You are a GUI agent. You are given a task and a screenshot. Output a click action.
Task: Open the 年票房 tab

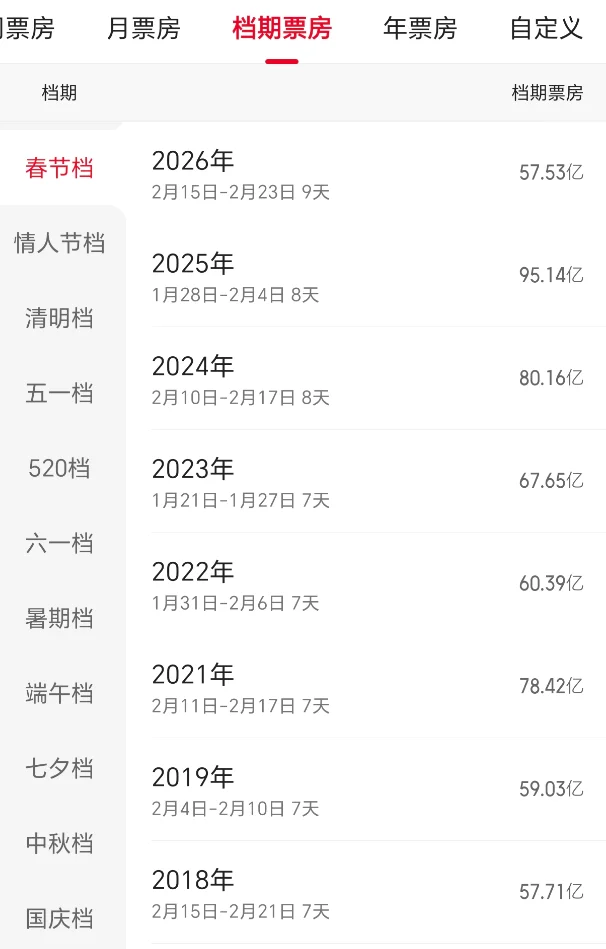coord(420,28)
